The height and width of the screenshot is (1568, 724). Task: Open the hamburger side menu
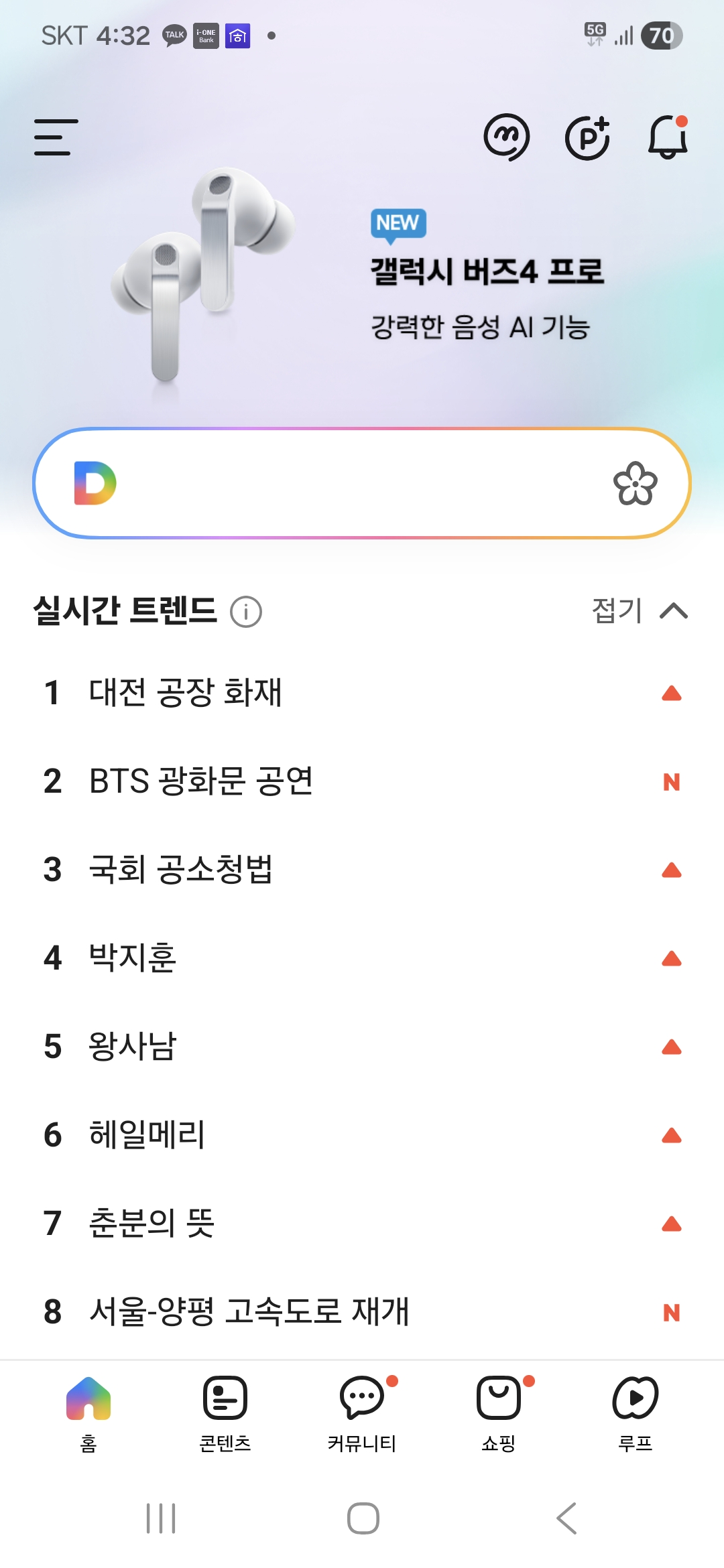(56, 137)
